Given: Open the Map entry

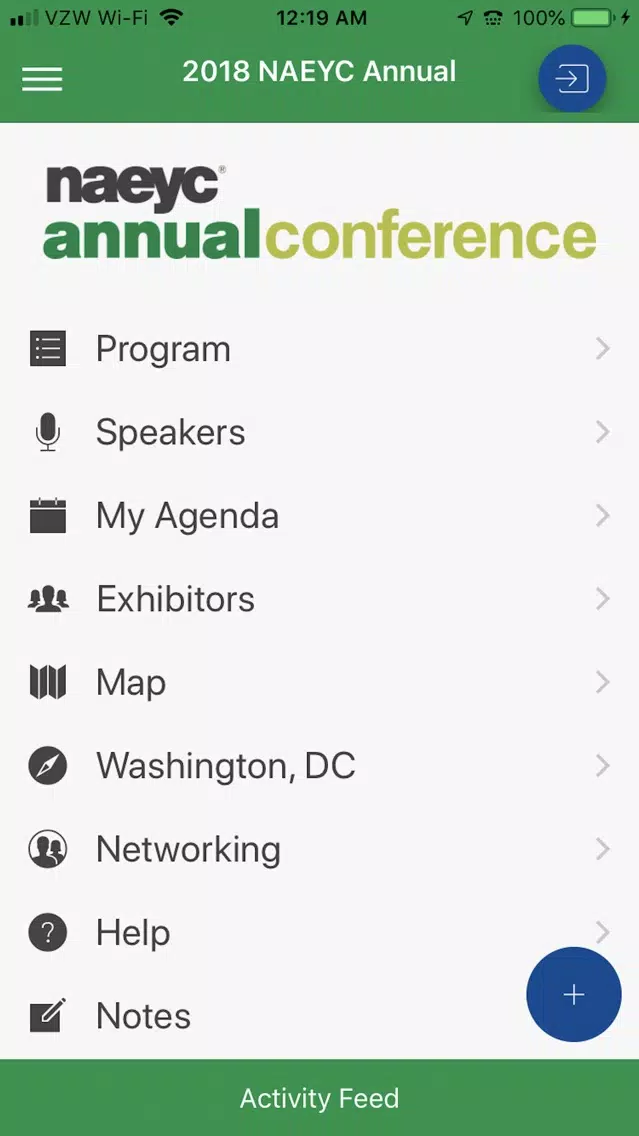Looking at the screenshot, I should pyautogui.click(x=320, y=682).
